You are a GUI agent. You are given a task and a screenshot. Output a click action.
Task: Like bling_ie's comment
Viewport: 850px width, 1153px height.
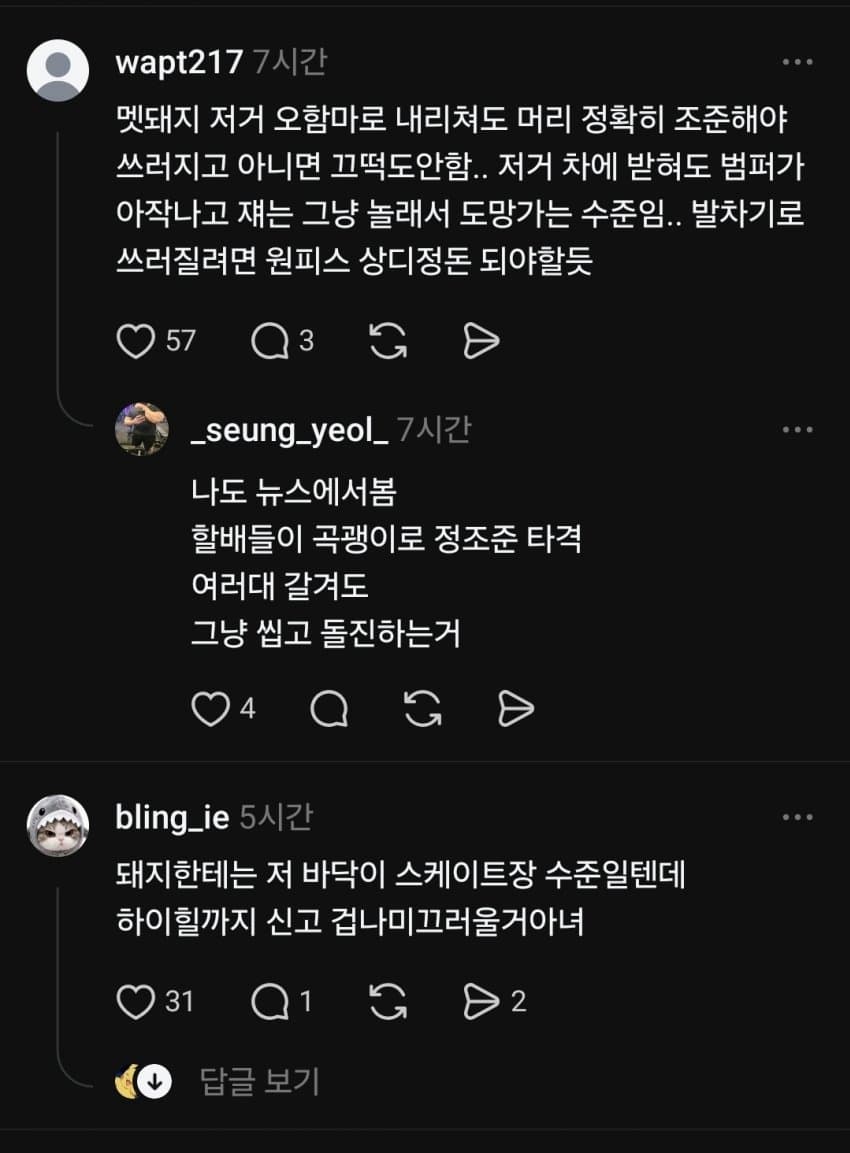tap(134, 1002)
